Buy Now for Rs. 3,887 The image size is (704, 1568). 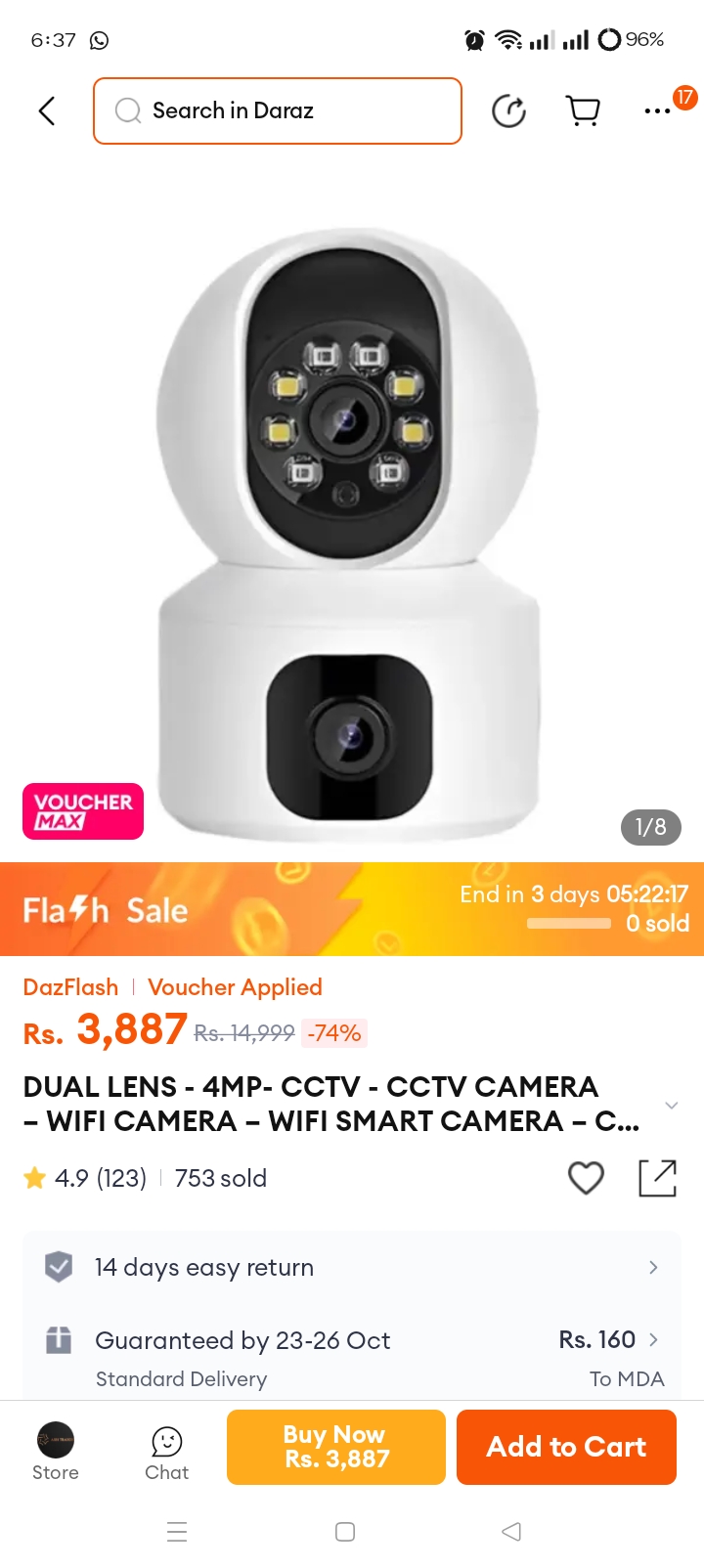pyautogui.click(x=336, y=1447)
